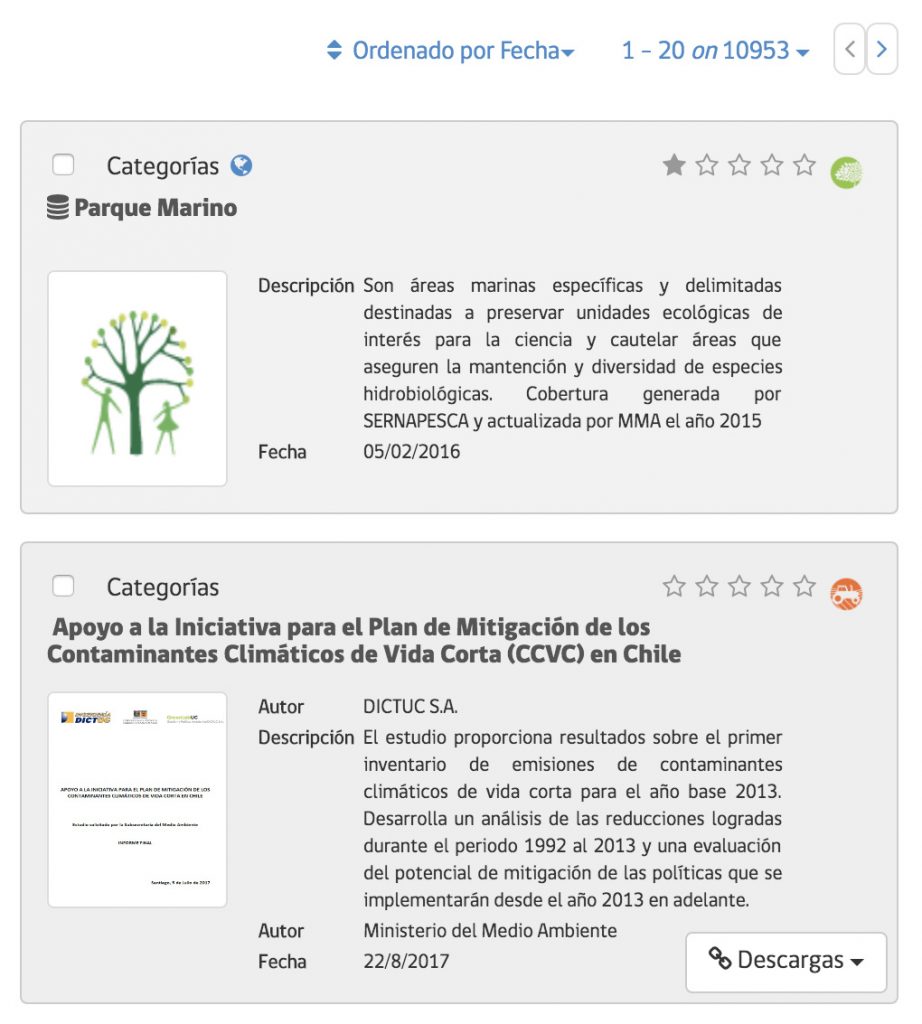This screenshot has width=922, height=1024.
Task: Go to the next results page
Action: [881, 50]
